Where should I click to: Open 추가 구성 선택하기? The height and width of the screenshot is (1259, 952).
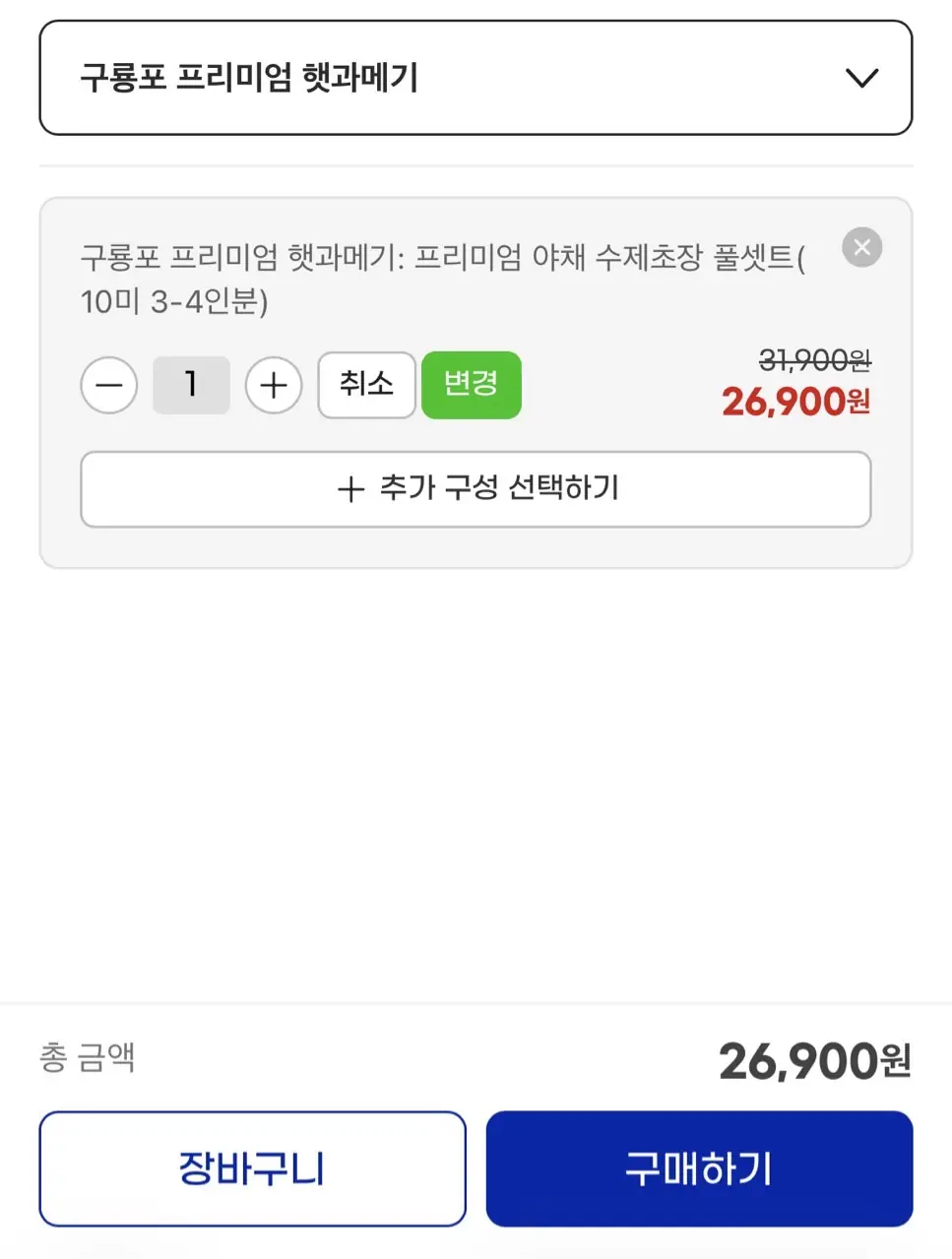pos(476,489)
